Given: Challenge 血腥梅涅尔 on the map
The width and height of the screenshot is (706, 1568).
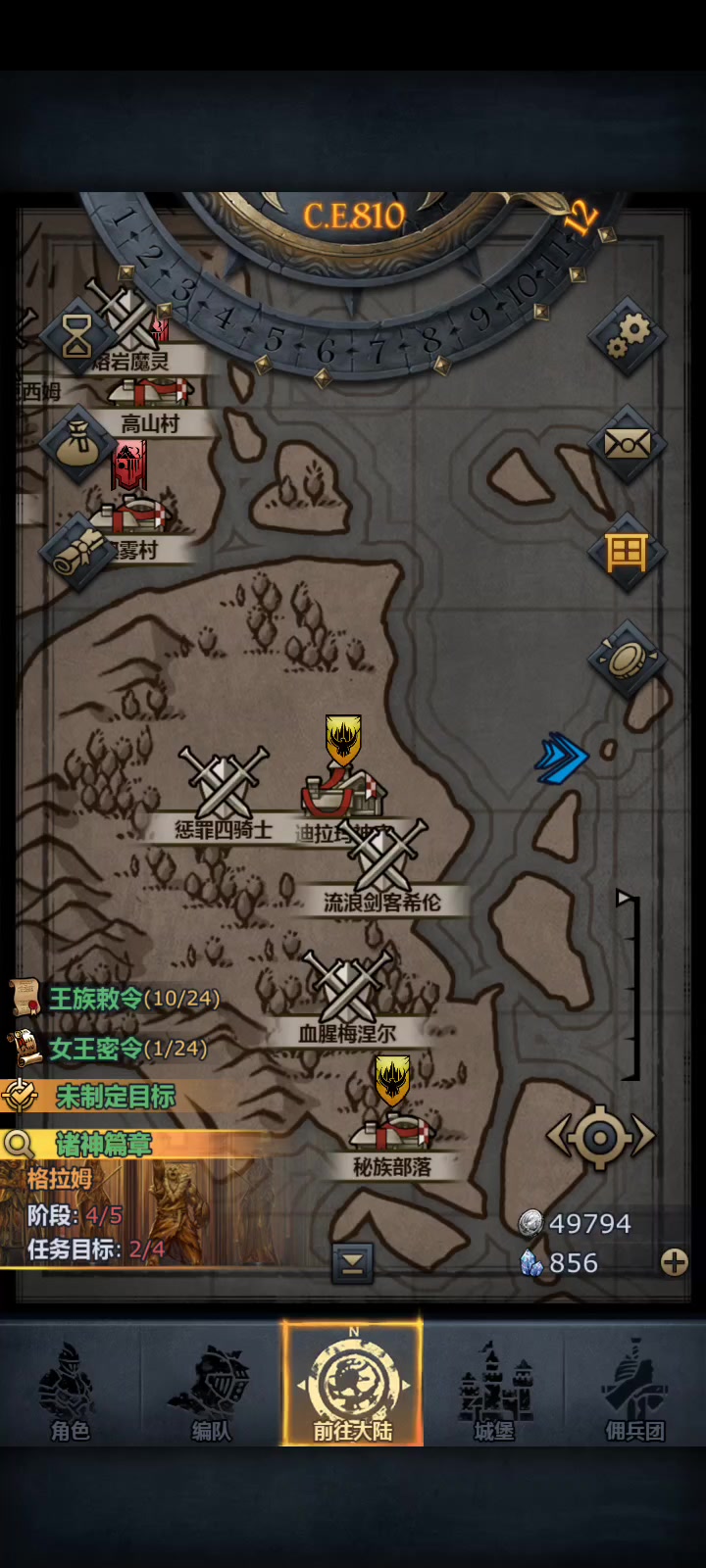Looking at the screenshot, I should (348, 1000).
